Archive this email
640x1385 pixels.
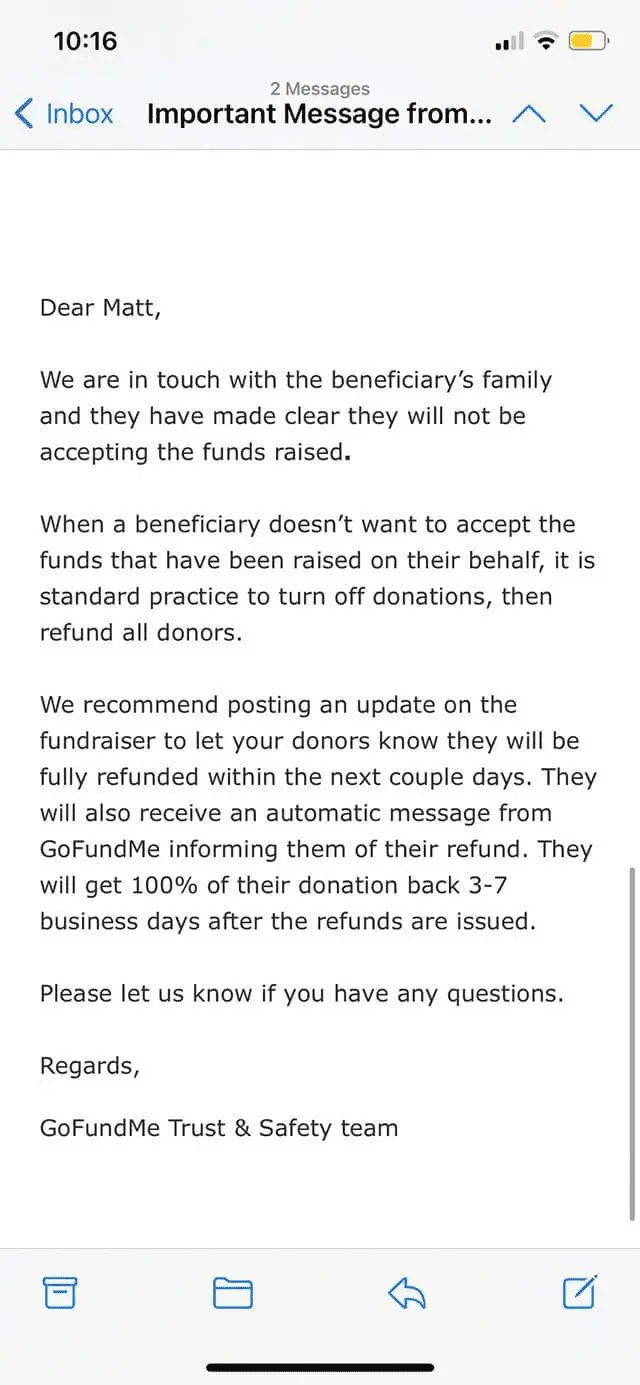pyautogui.click(x=60, y=1294)
